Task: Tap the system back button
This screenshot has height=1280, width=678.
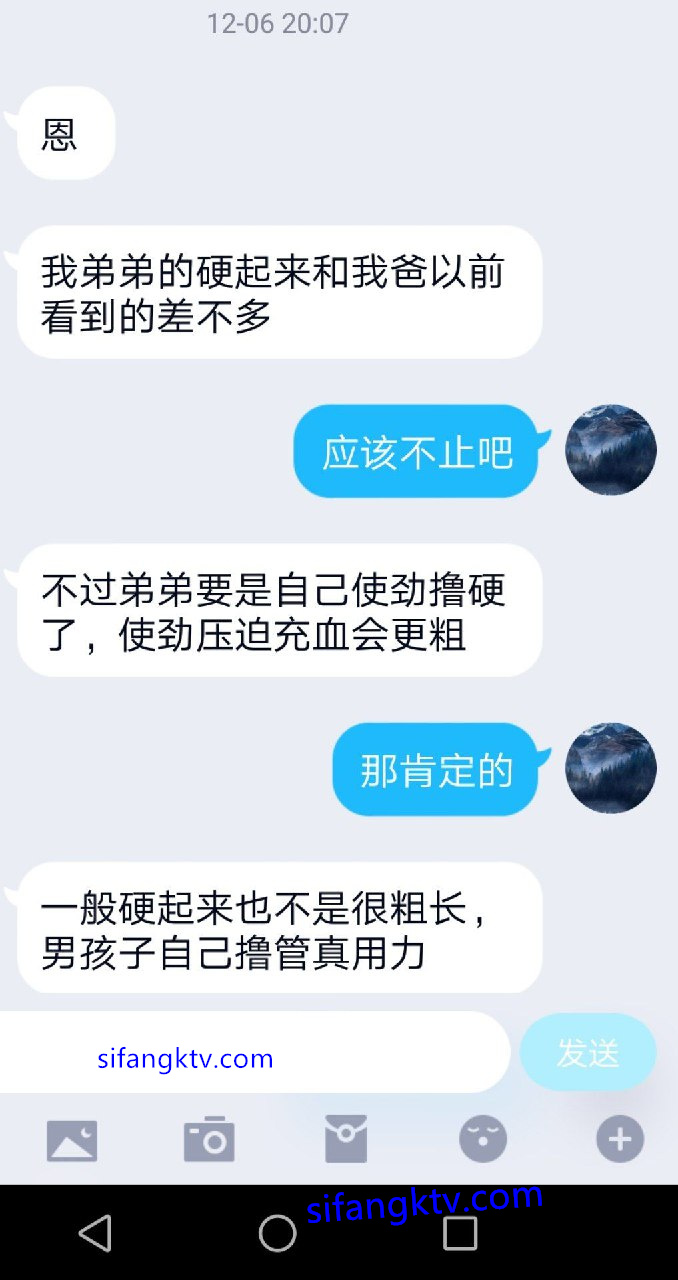Action: [x=95, y=1233]
